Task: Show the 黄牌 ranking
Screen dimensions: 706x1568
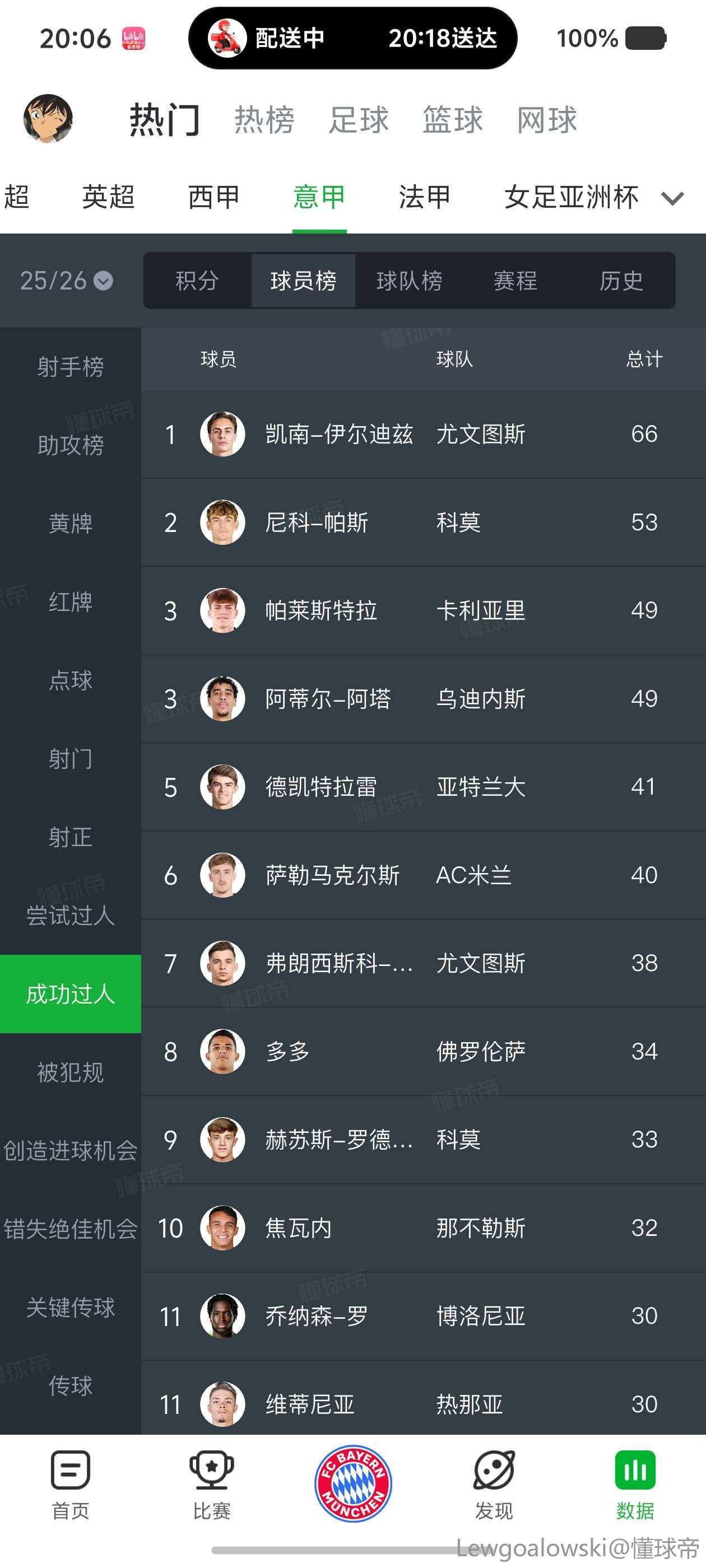Action: 71,524
